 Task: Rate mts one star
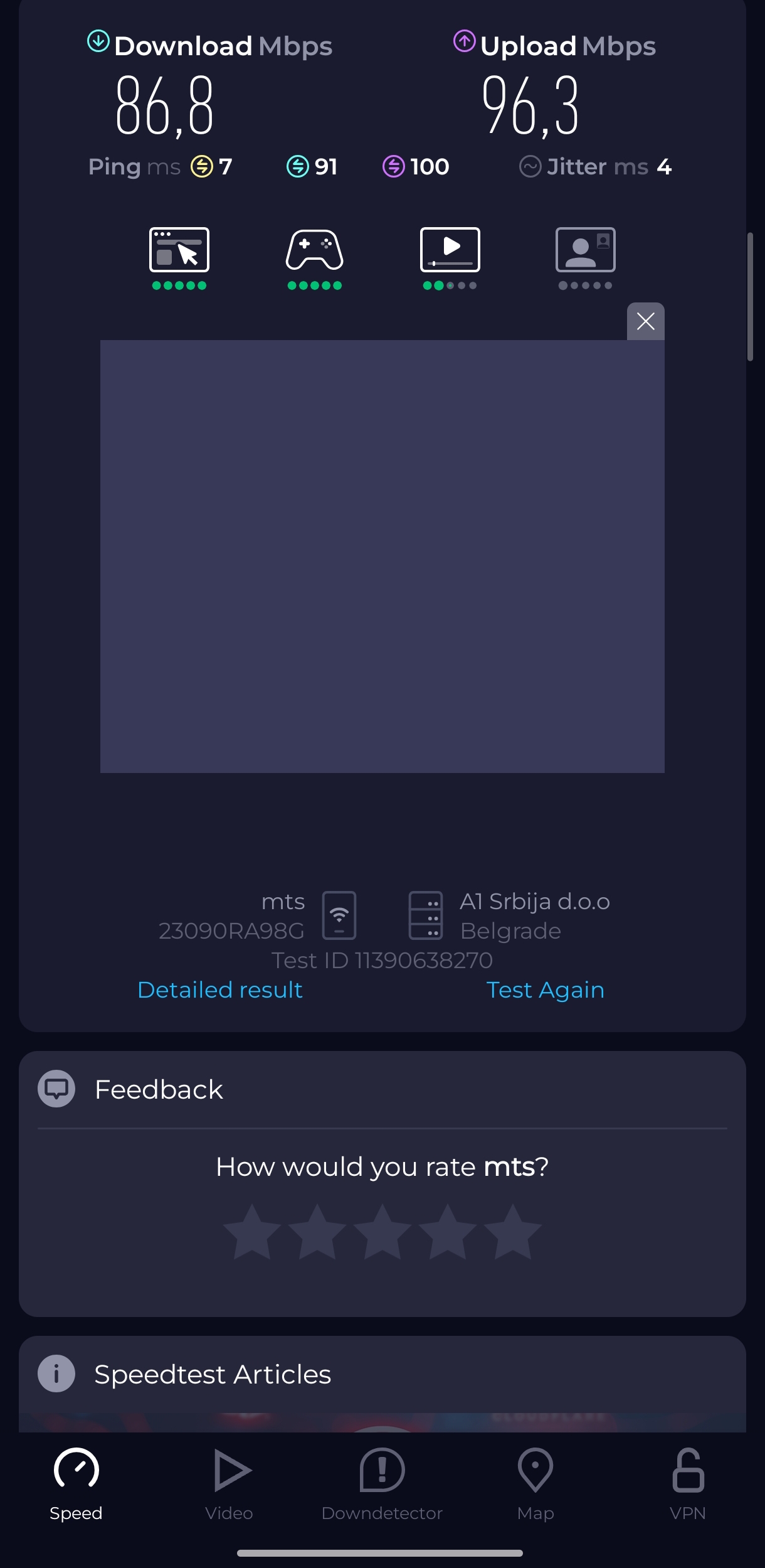[x=252, y=1232]
